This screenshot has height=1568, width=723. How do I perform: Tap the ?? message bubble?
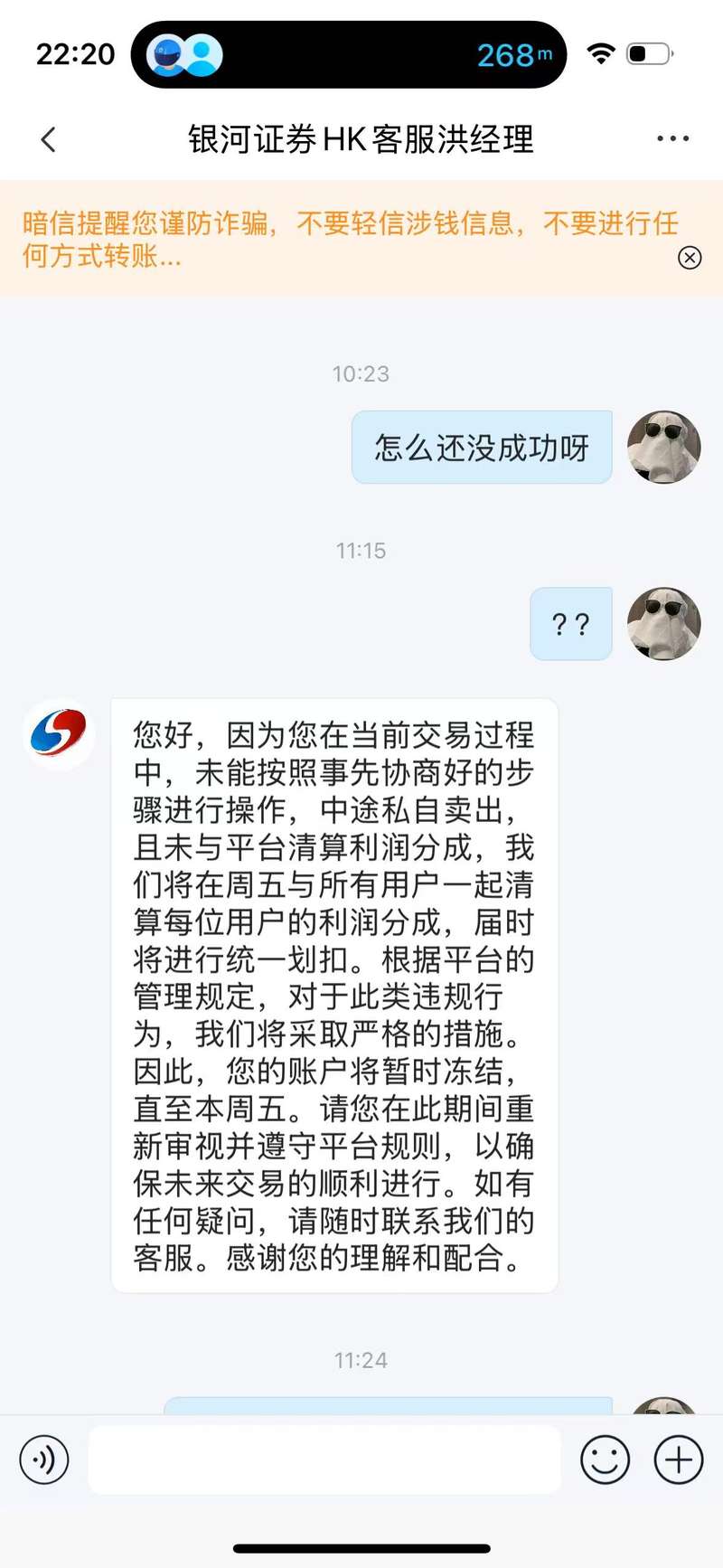(570, 623)
